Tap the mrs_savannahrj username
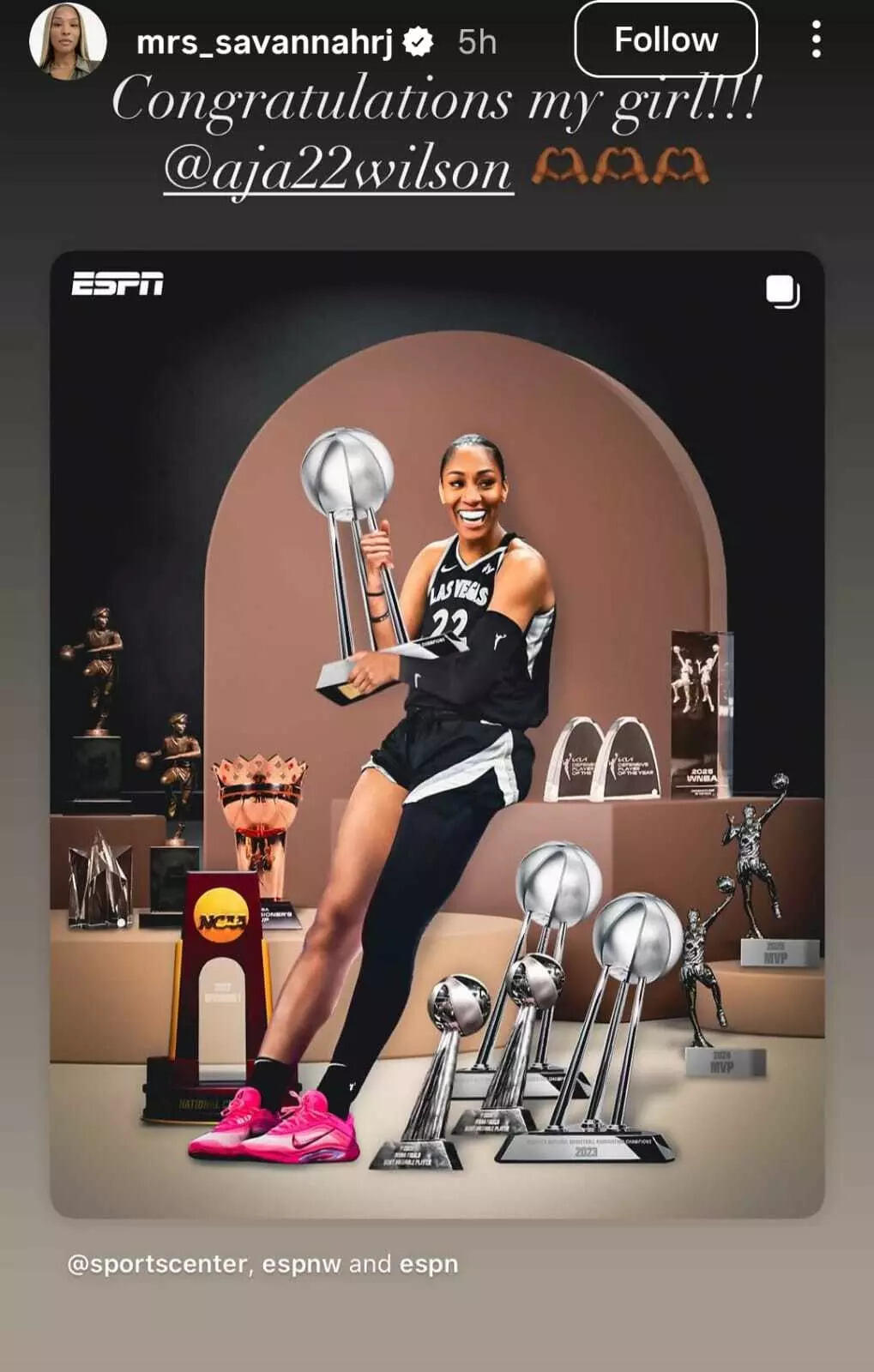This screenshot has width=874, height=1372. [x=264, y=41]
